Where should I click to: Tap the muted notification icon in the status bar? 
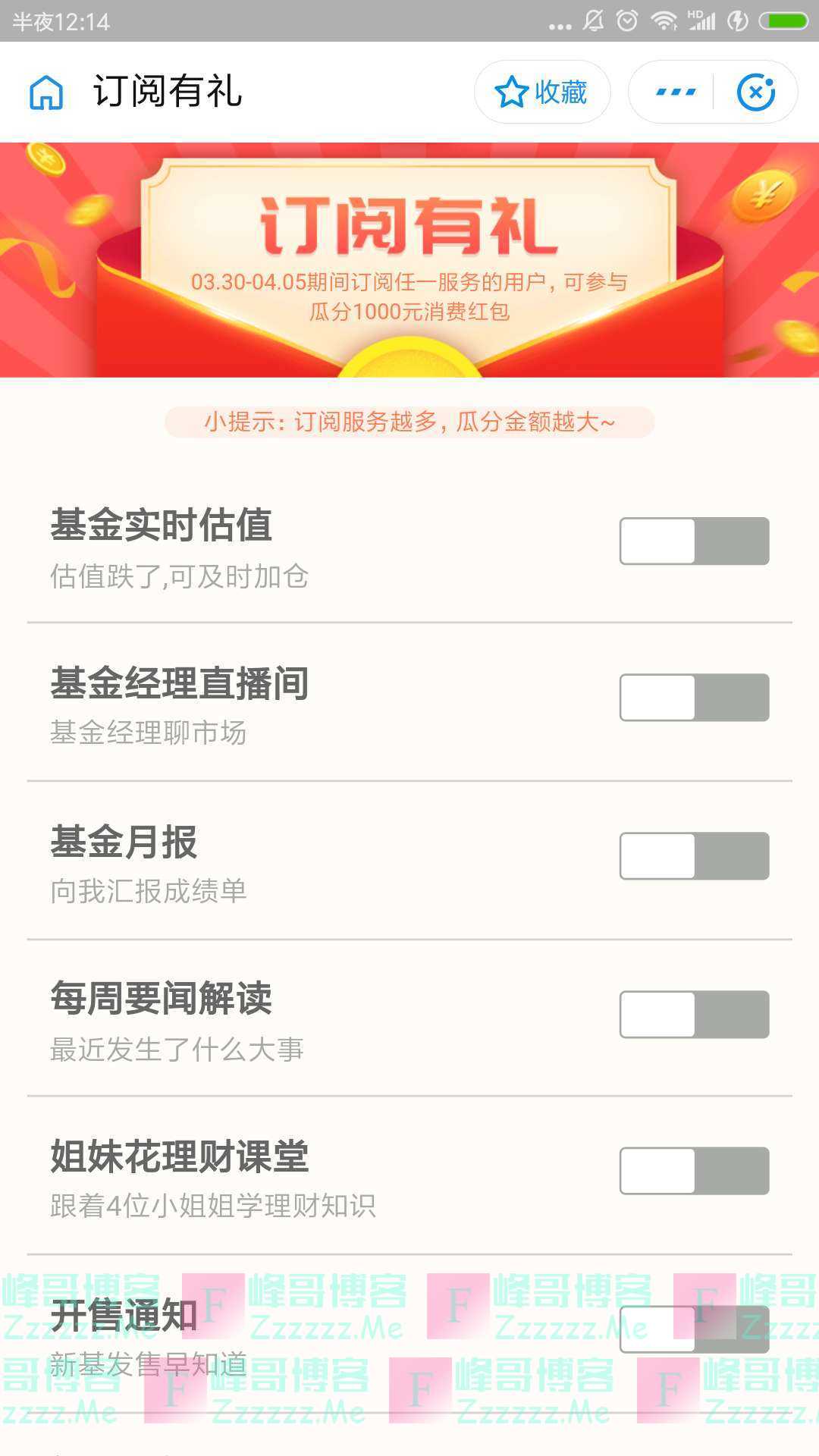(x=595, y=19)
